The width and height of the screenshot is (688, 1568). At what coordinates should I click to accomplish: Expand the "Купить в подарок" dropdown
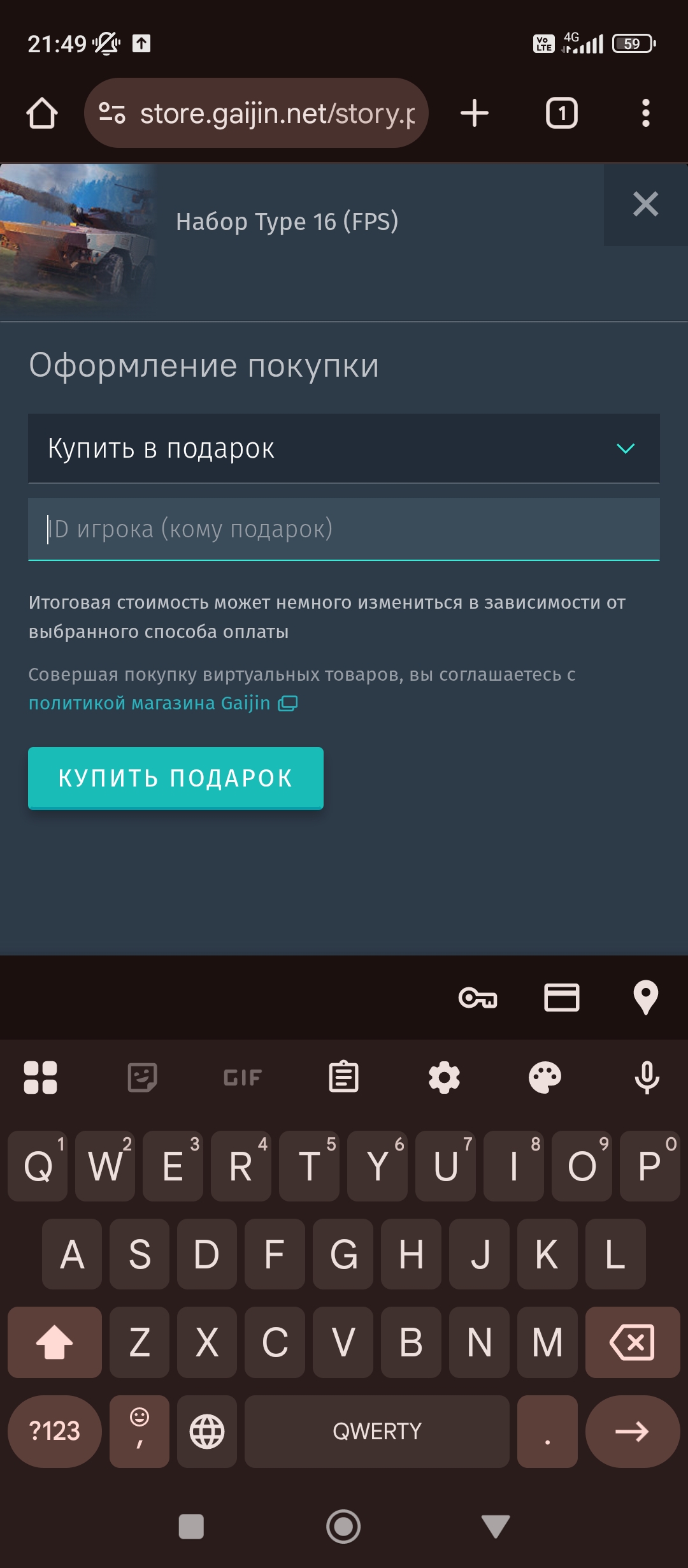pyautogui.click(x=344, y=449)
